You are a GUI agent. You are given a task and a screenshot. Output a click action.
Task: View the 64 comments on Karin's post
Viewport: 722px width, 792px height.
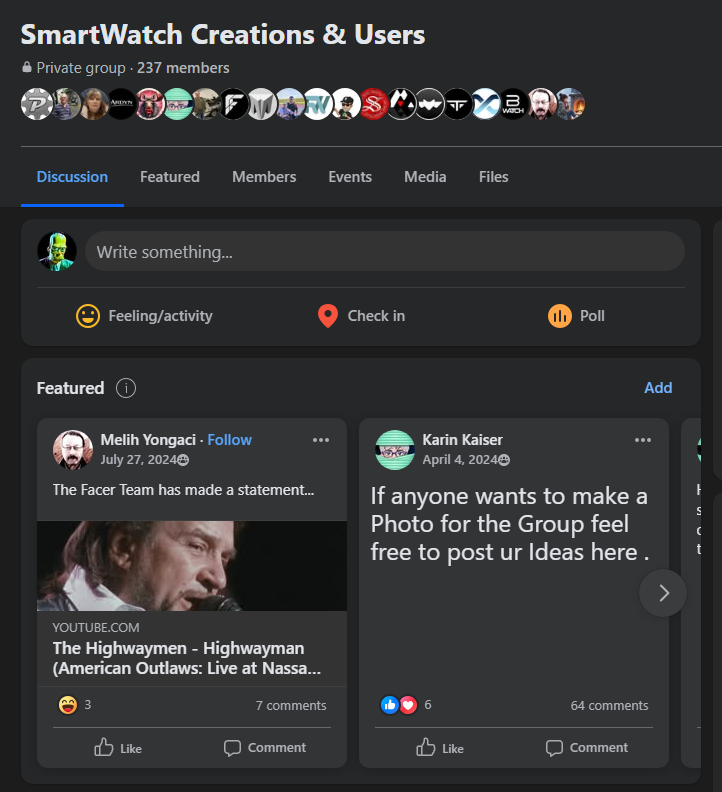[x=609, y=705]
